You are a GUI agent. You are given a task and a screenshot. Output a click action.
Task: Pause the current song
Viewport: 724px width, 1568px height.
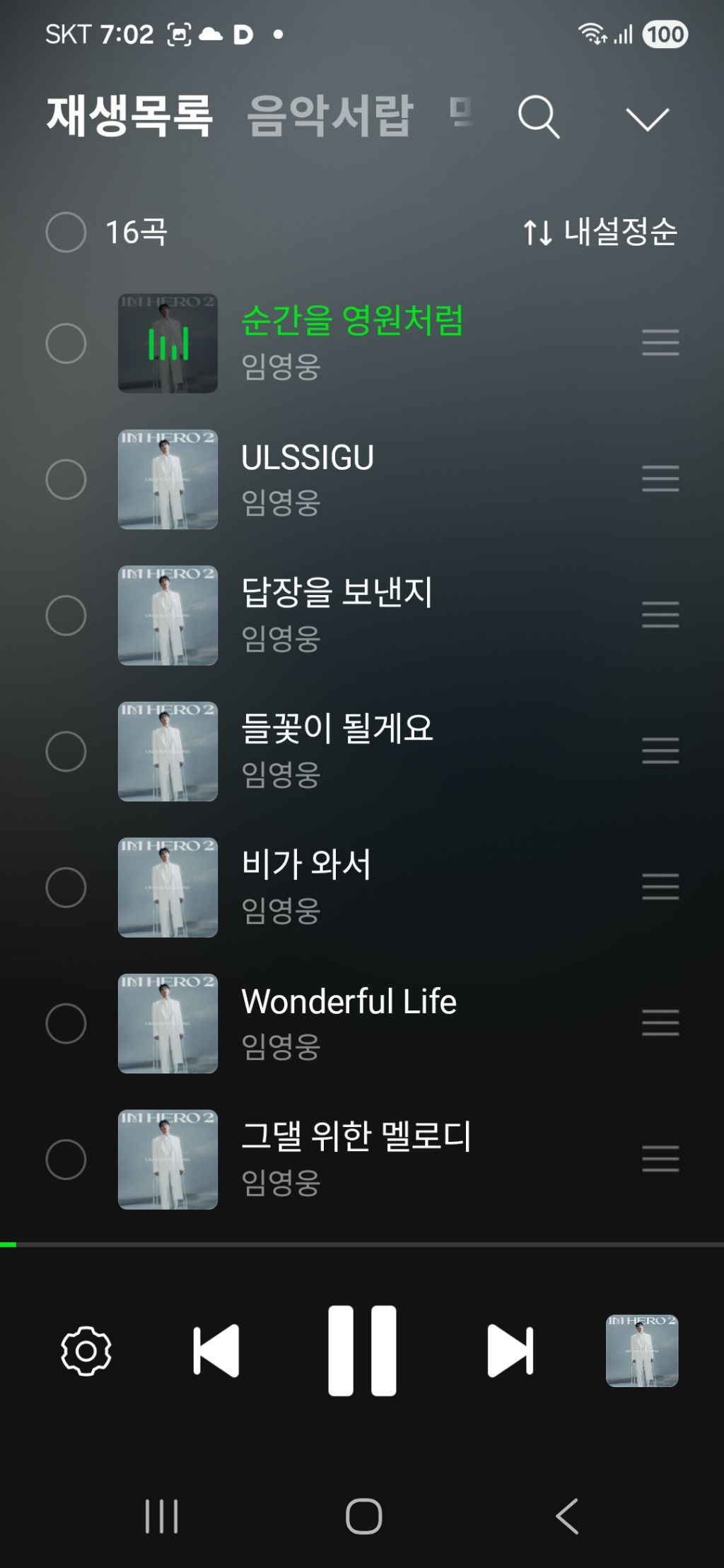(362, 1351)
